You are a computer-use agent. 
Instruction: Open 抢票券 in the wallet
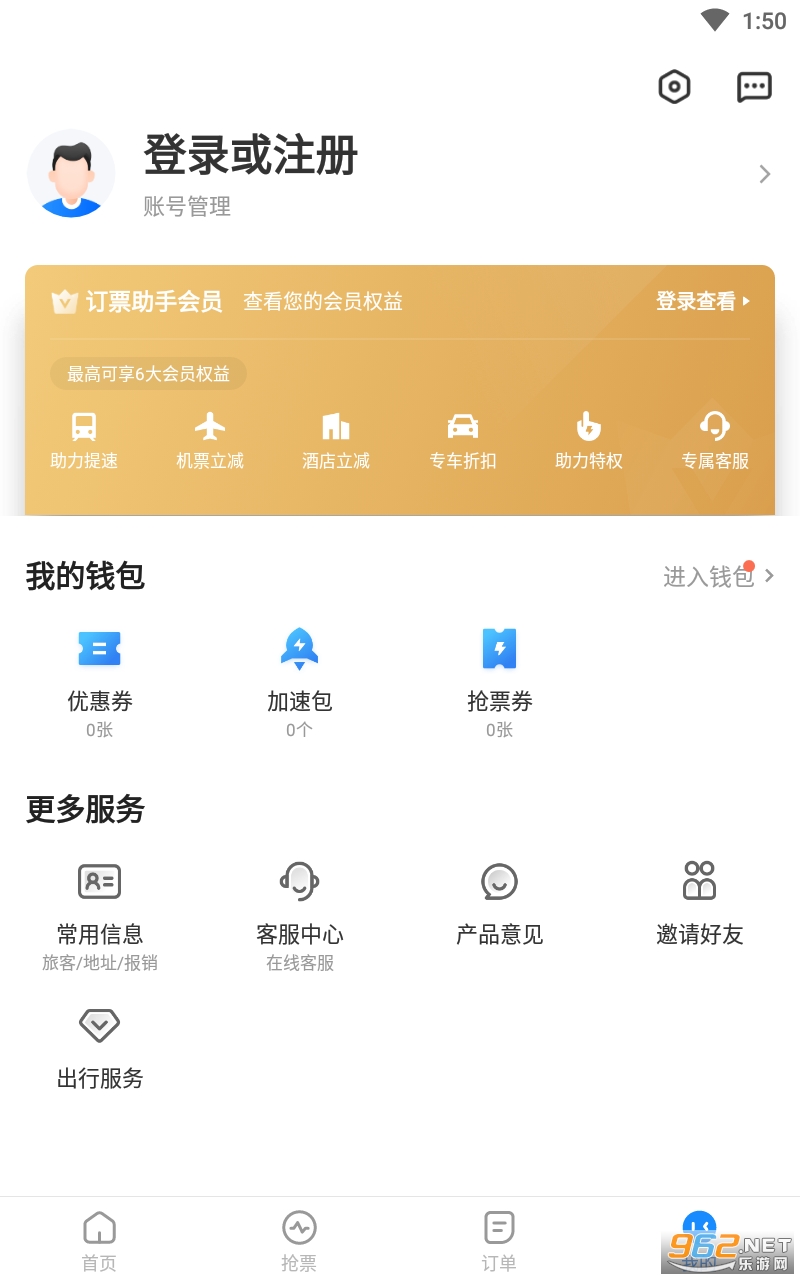point(499,682)
